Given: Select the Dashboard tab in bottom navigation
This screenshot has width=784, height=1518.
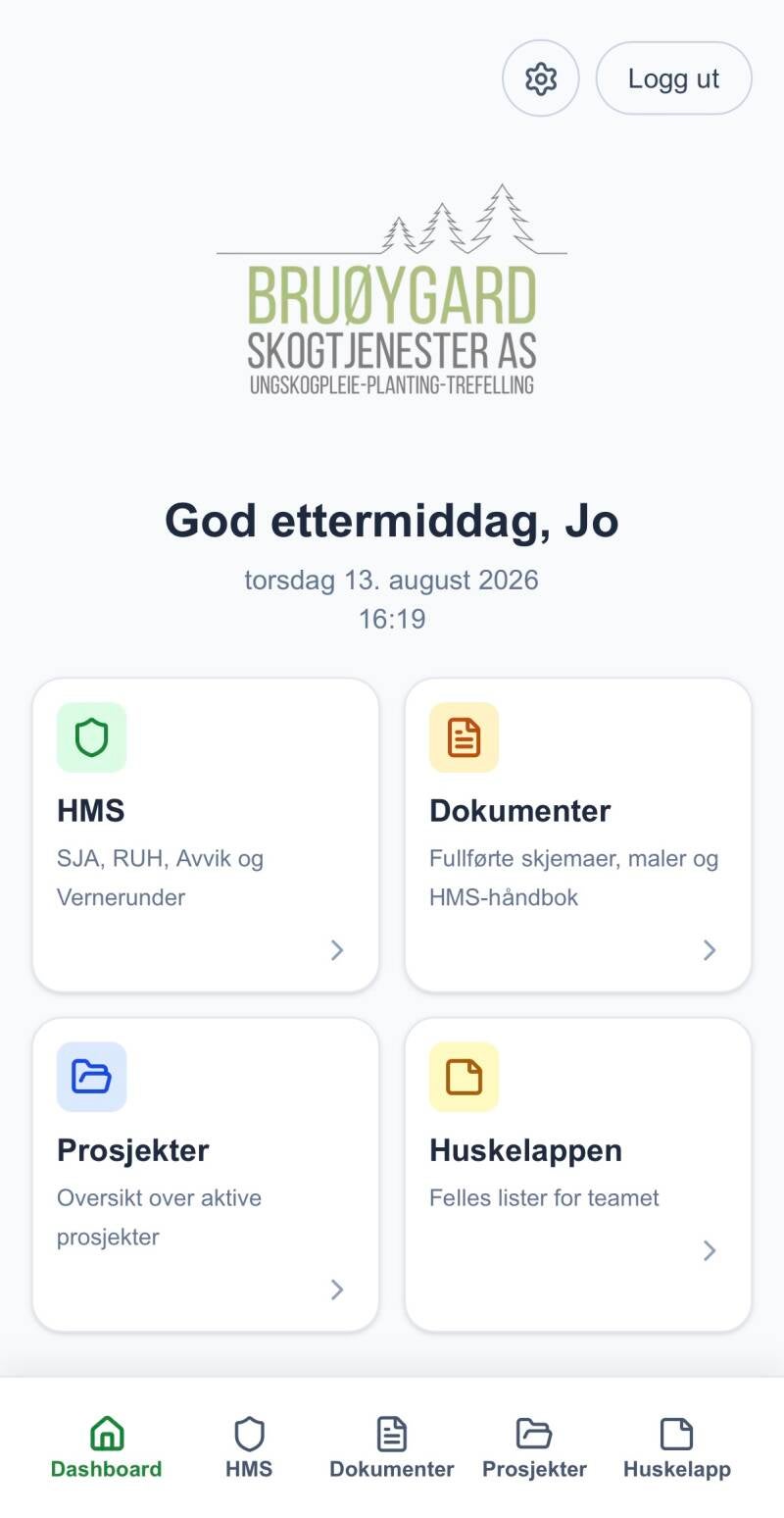Looking at the screenshot, I should [107, 1447].
